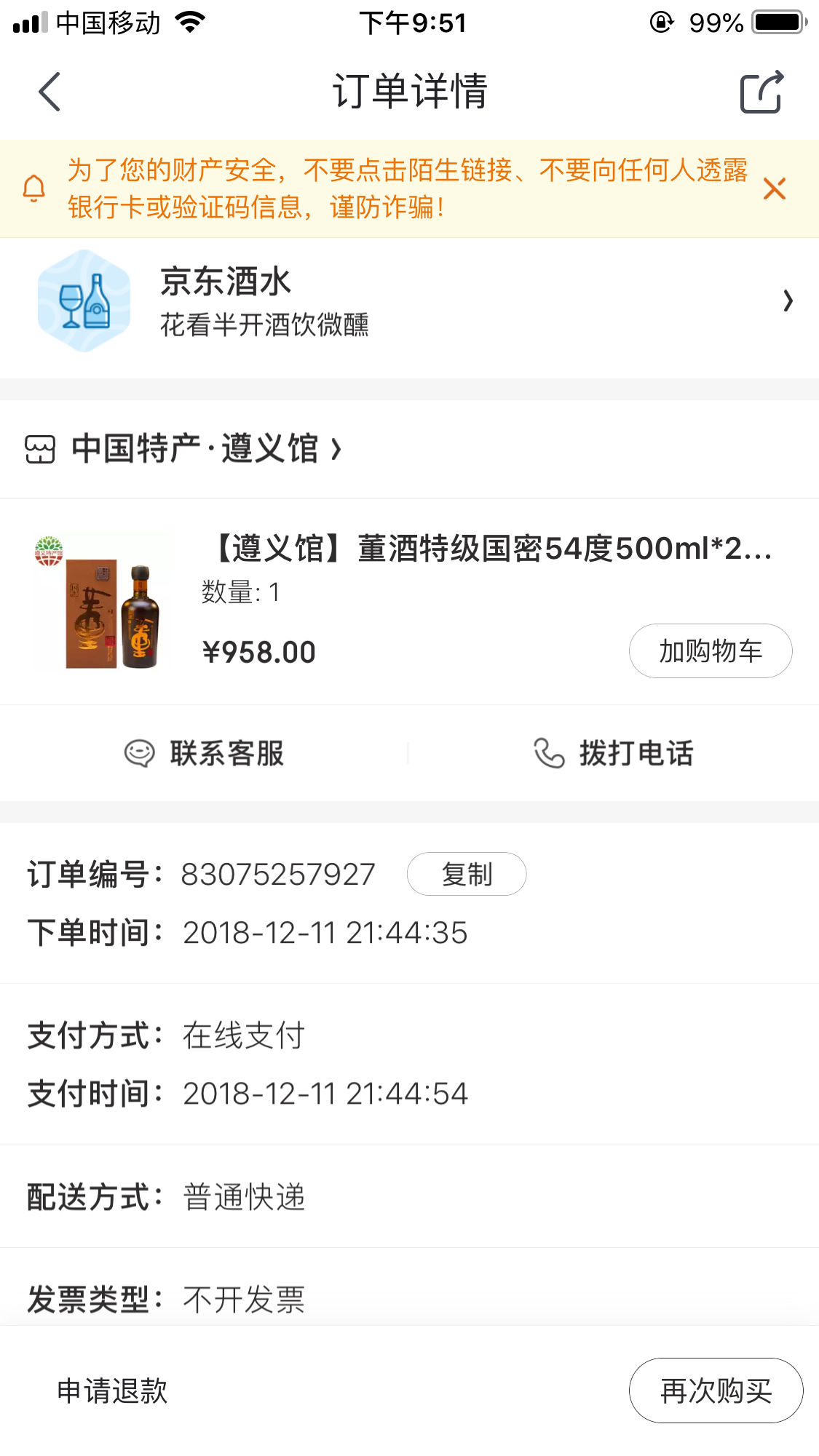This screenshot has height=1456, width=819.
Task: Contact customer service via 联系客服
Action: tap(205, 753)
